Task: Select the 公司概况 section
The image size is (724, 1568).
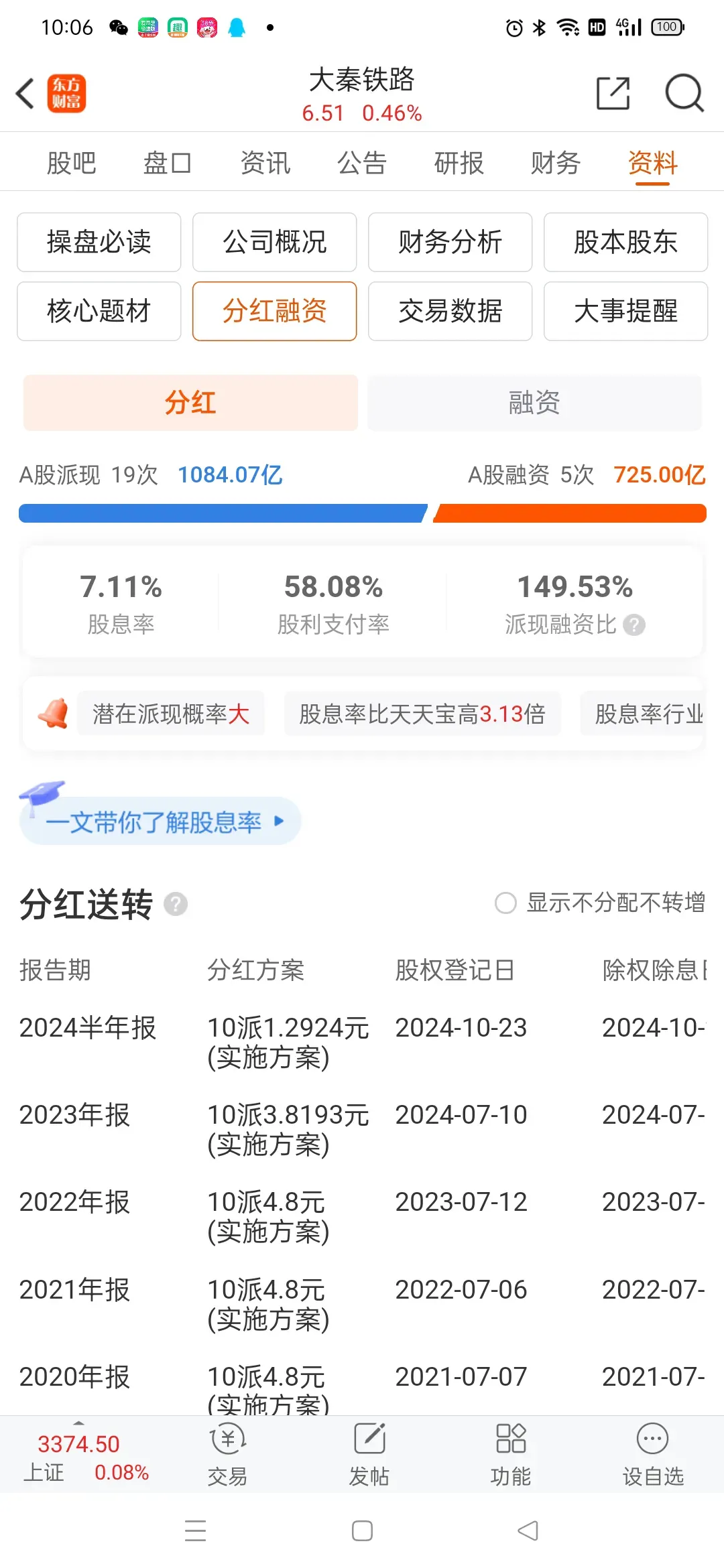Action: tap(275, 242)
